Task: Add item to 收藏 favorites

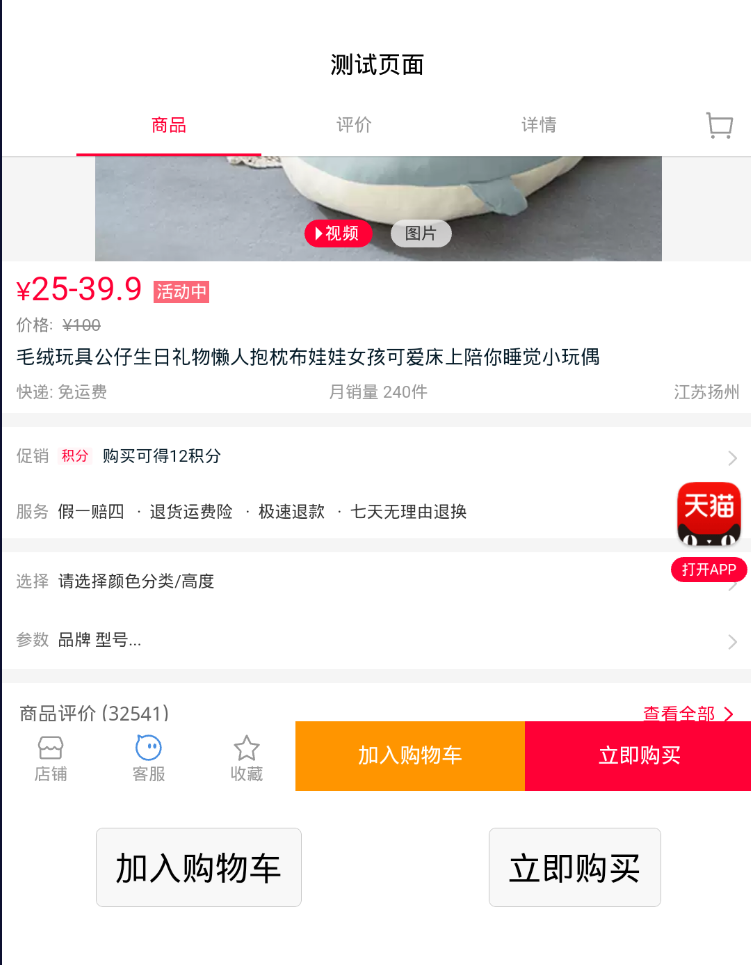Action: pos(247,758)
